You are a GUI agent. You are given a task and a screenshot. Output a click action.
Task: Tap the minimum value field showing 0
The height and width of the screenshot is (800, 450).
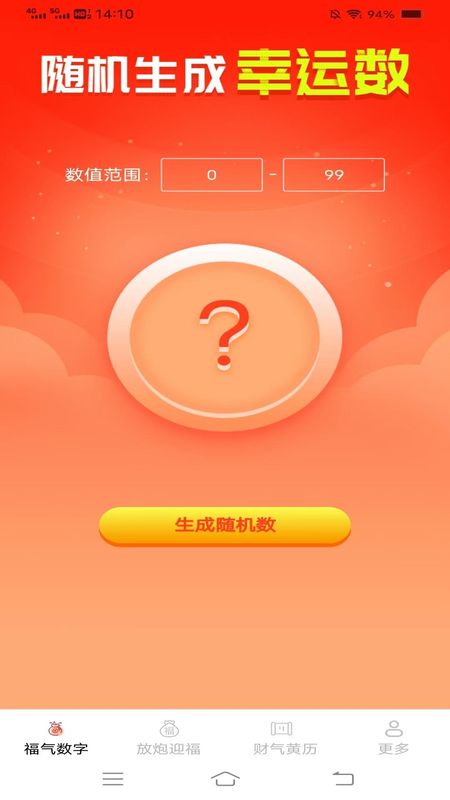coord(212,175)
